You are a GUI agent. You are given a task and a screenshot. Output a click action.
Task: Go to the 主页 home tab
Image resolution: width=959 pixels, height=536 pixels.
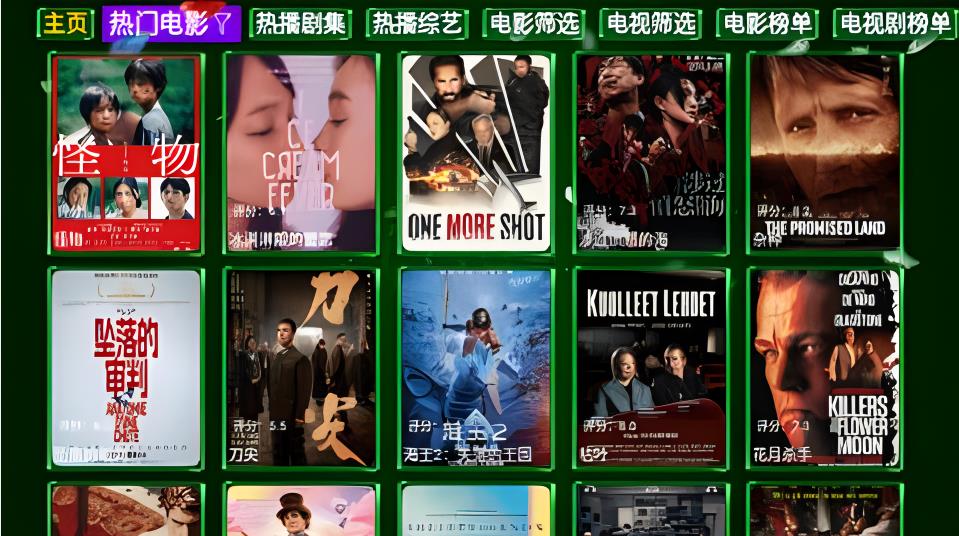[65, 23]
